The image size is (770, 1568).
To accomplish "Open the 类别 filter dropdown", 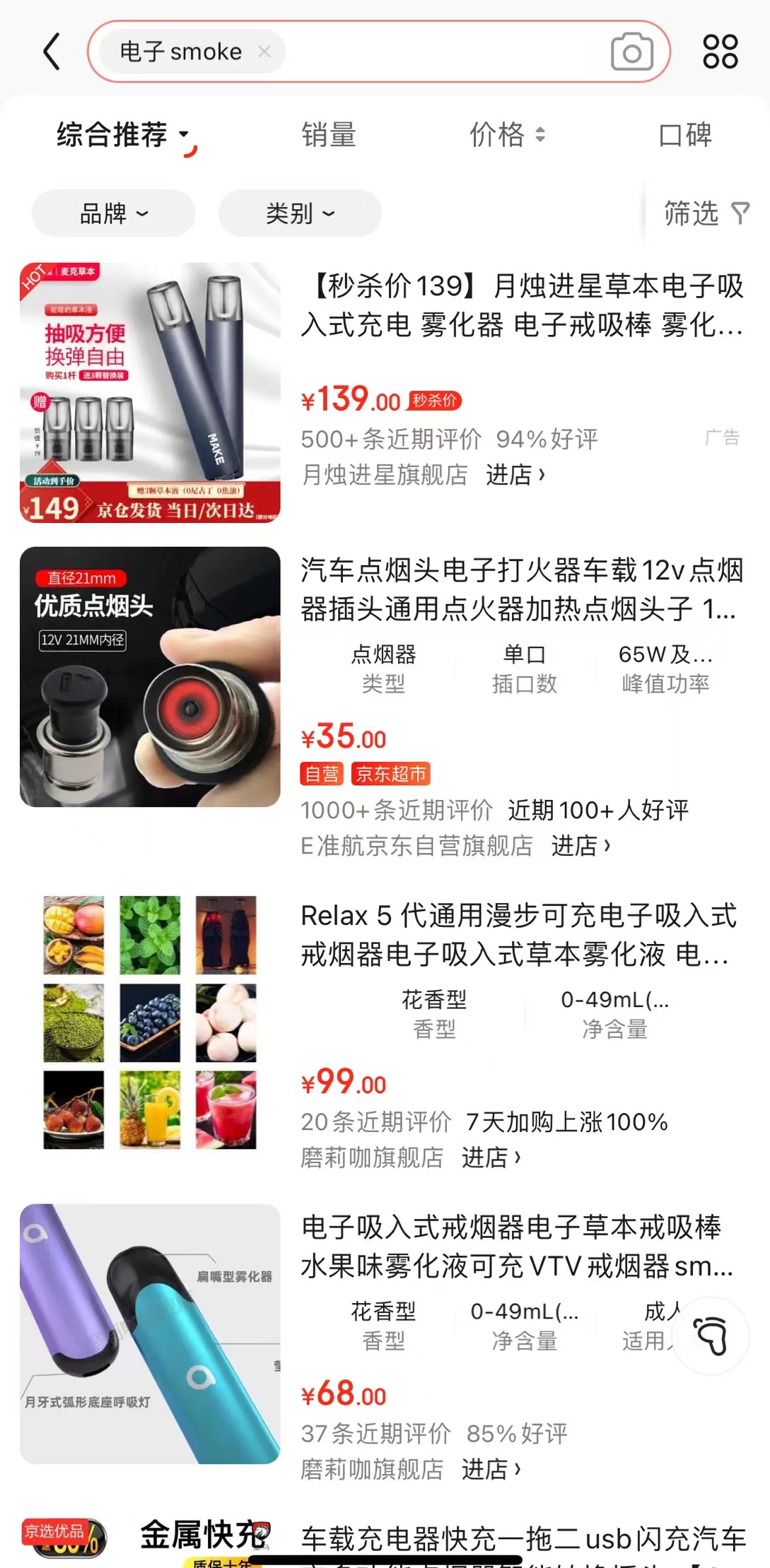I will click(x=300, y=213).
